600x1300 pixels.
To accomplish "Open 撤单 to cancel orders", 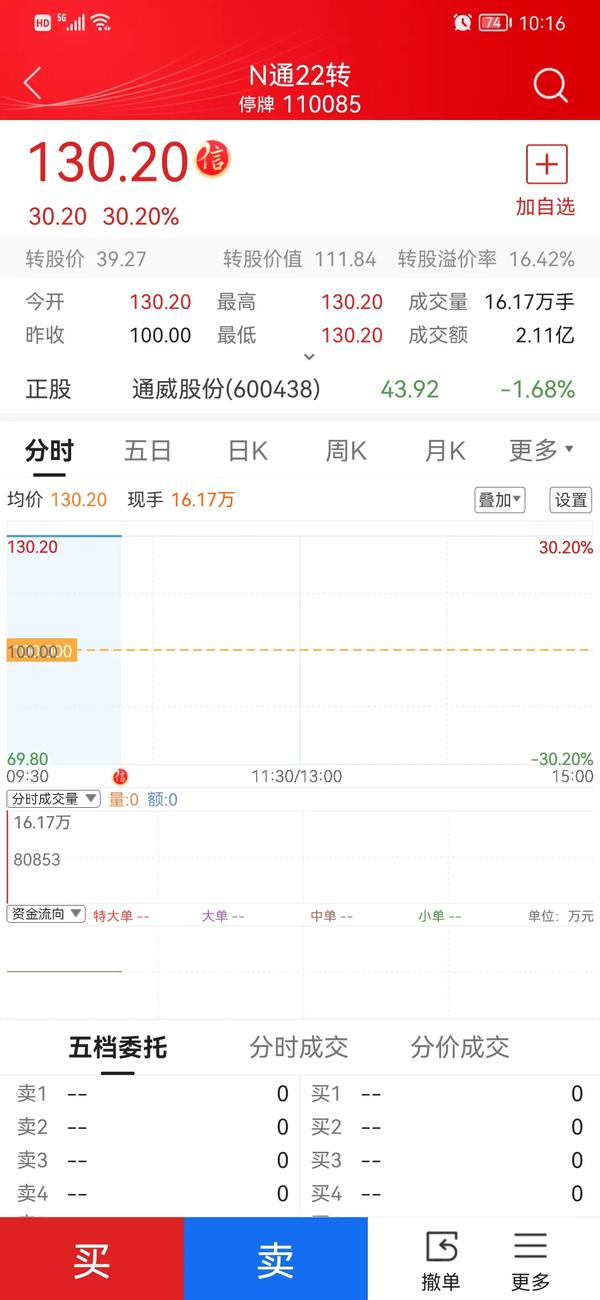I will (441, 1259).
